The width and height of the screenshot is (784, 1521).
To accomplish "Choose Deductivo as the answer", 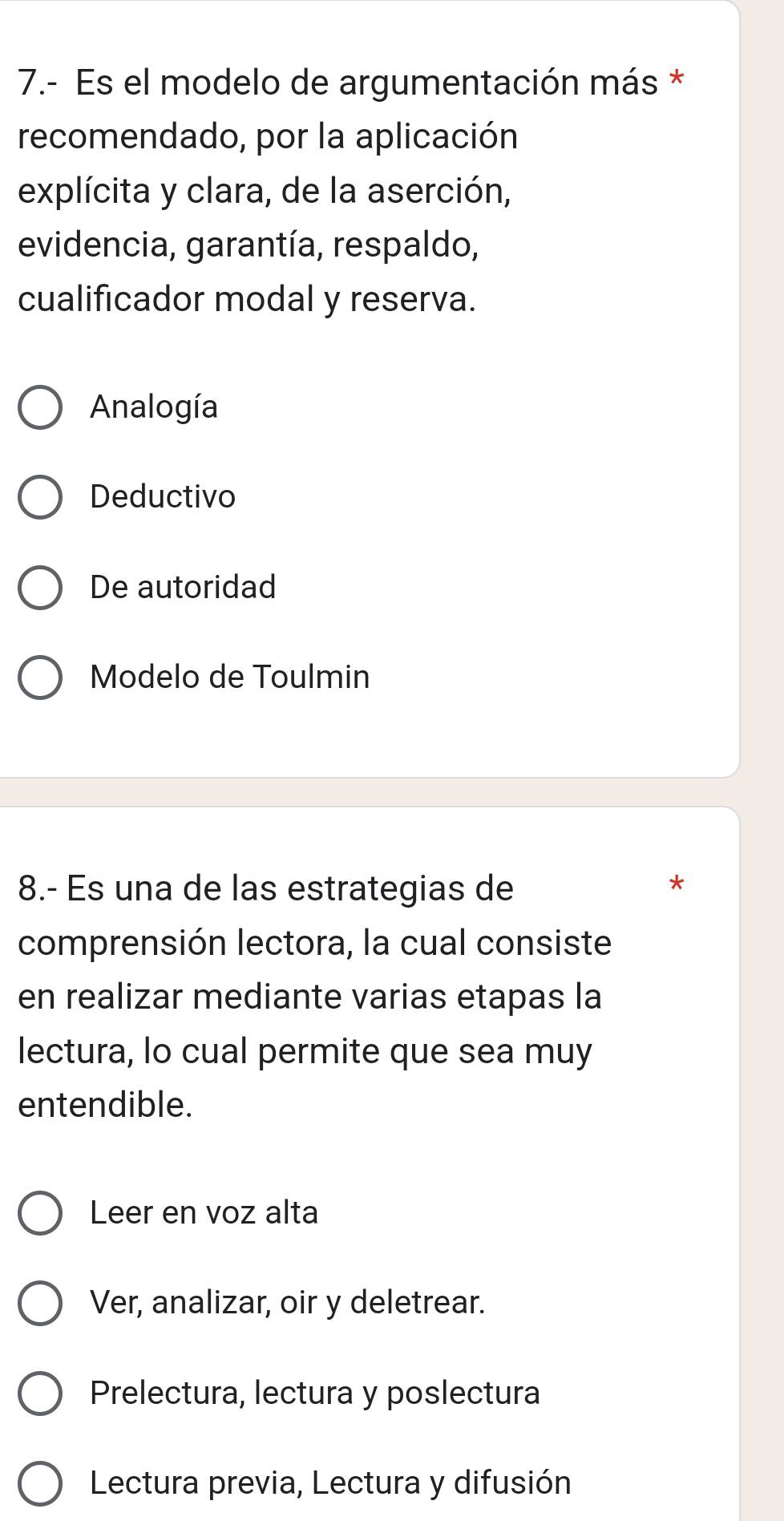I will [40, 498].
